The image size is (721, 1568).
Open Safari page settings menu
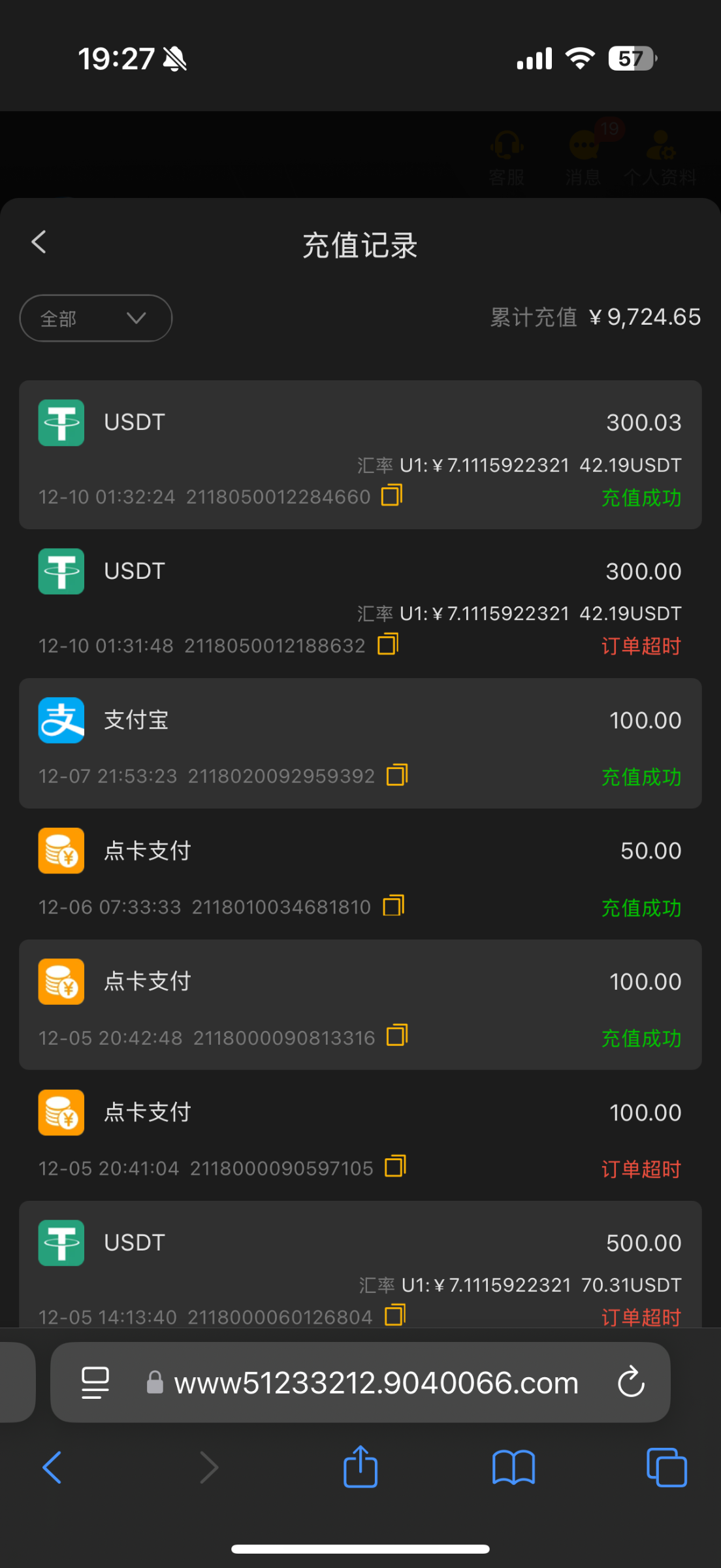tap(95, 1382)
